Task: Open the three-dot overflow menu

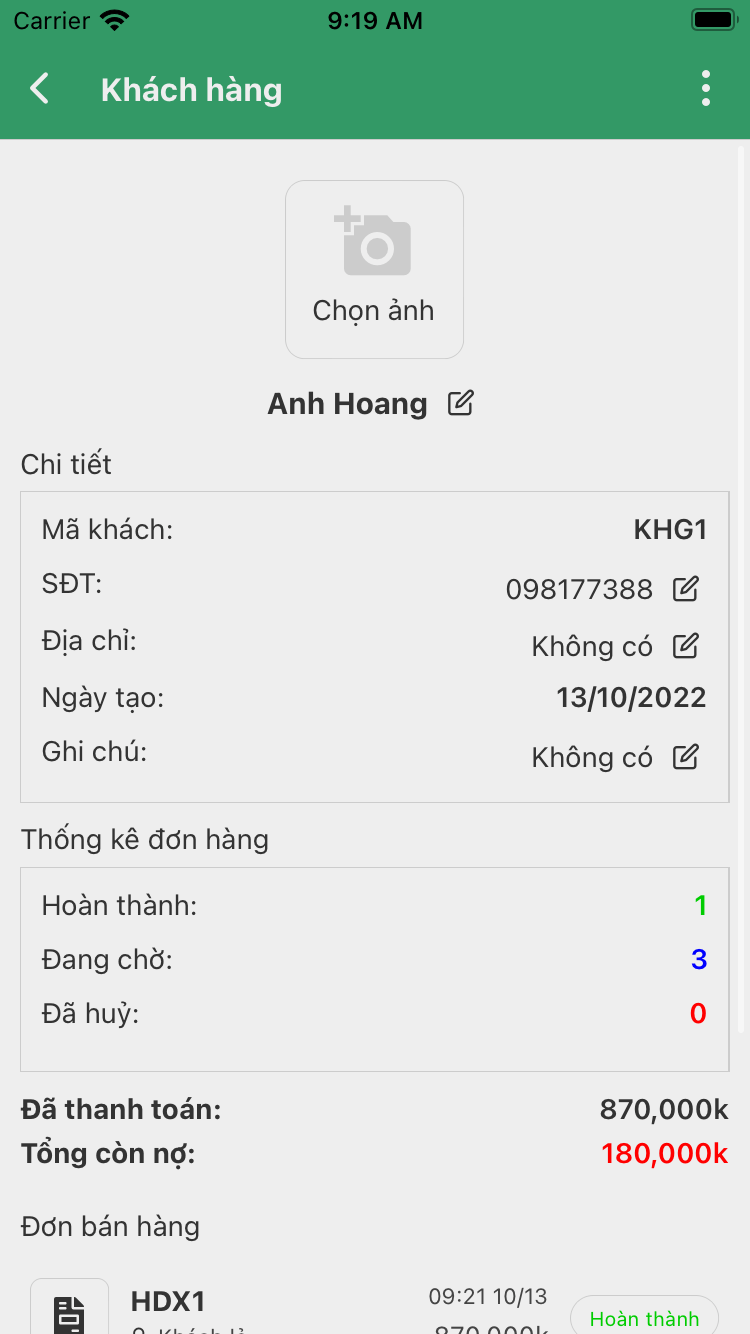Action: 706,89
